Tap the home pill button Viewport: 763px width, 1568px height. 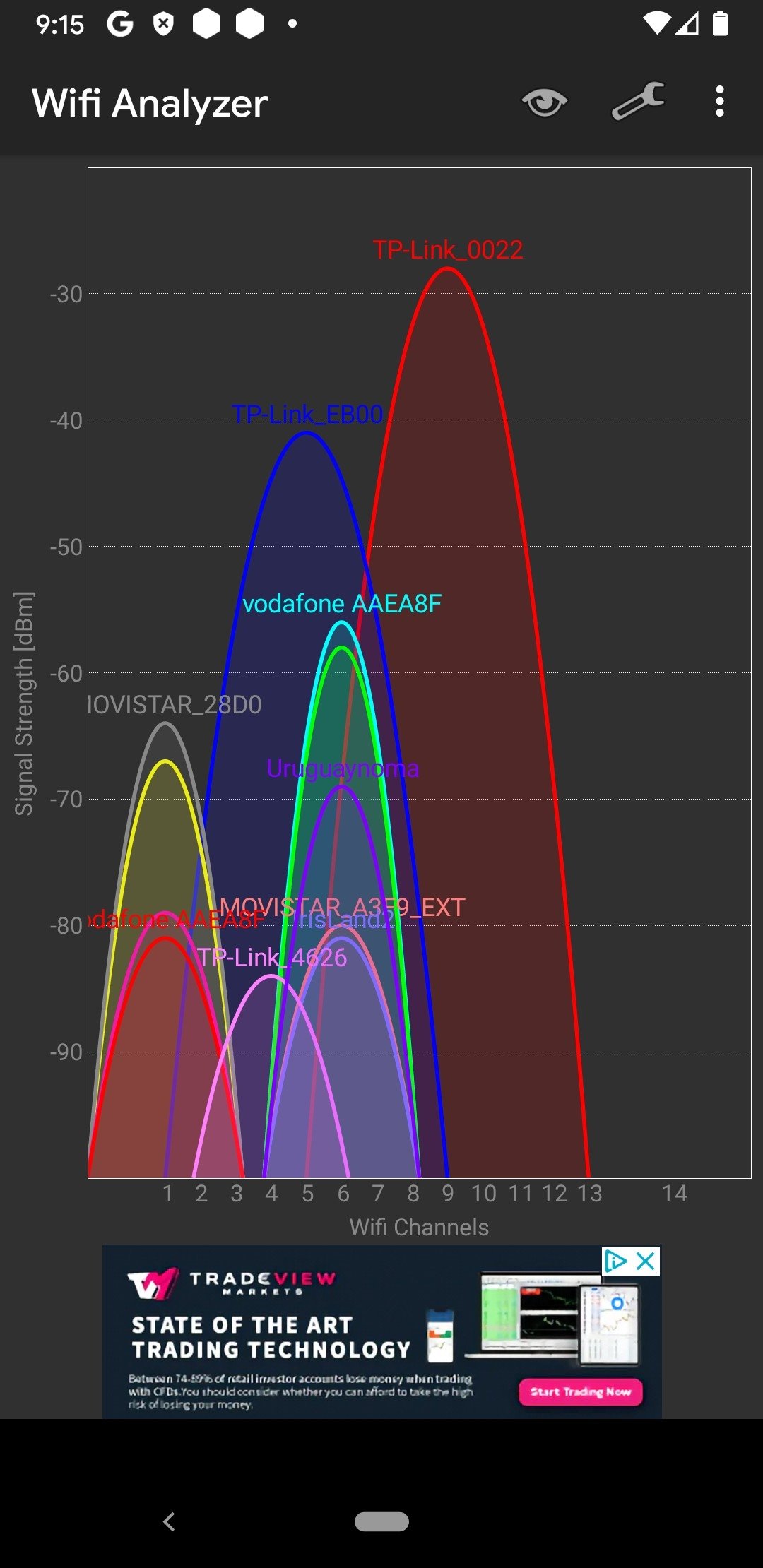381,1521
